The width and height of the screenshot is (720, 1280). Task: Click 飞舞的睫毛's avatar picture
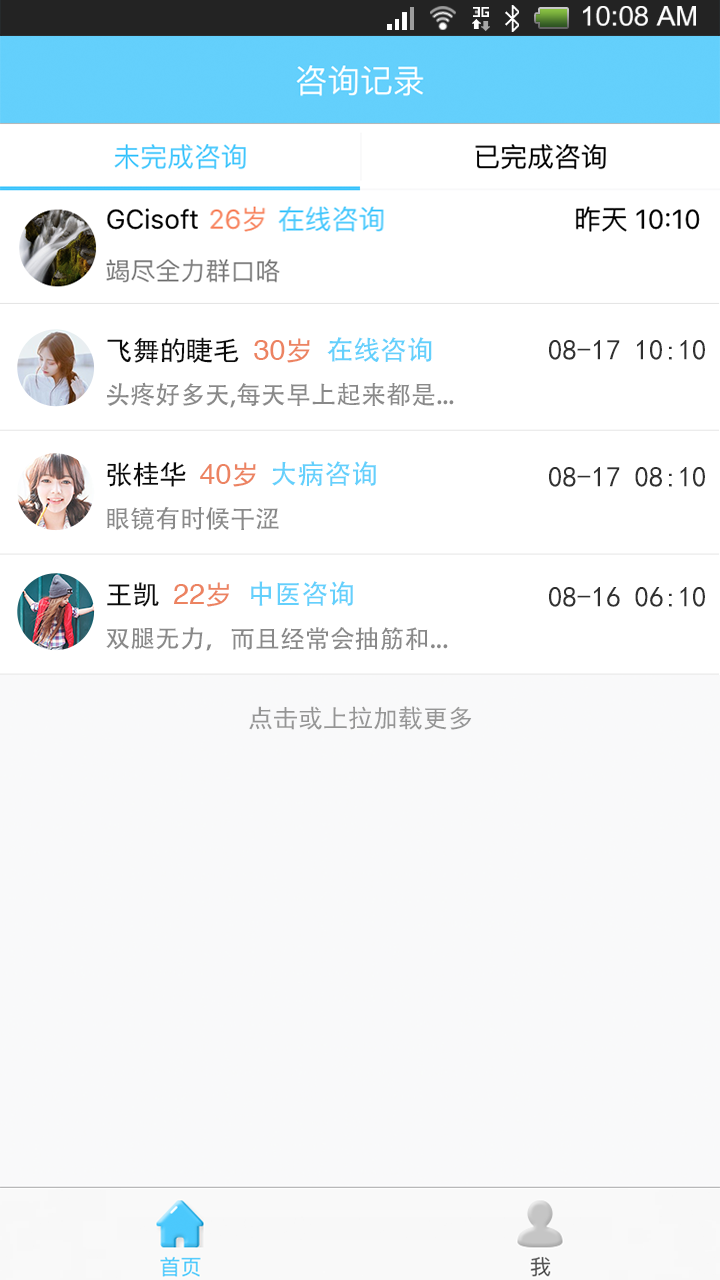[x=55, y=369]
